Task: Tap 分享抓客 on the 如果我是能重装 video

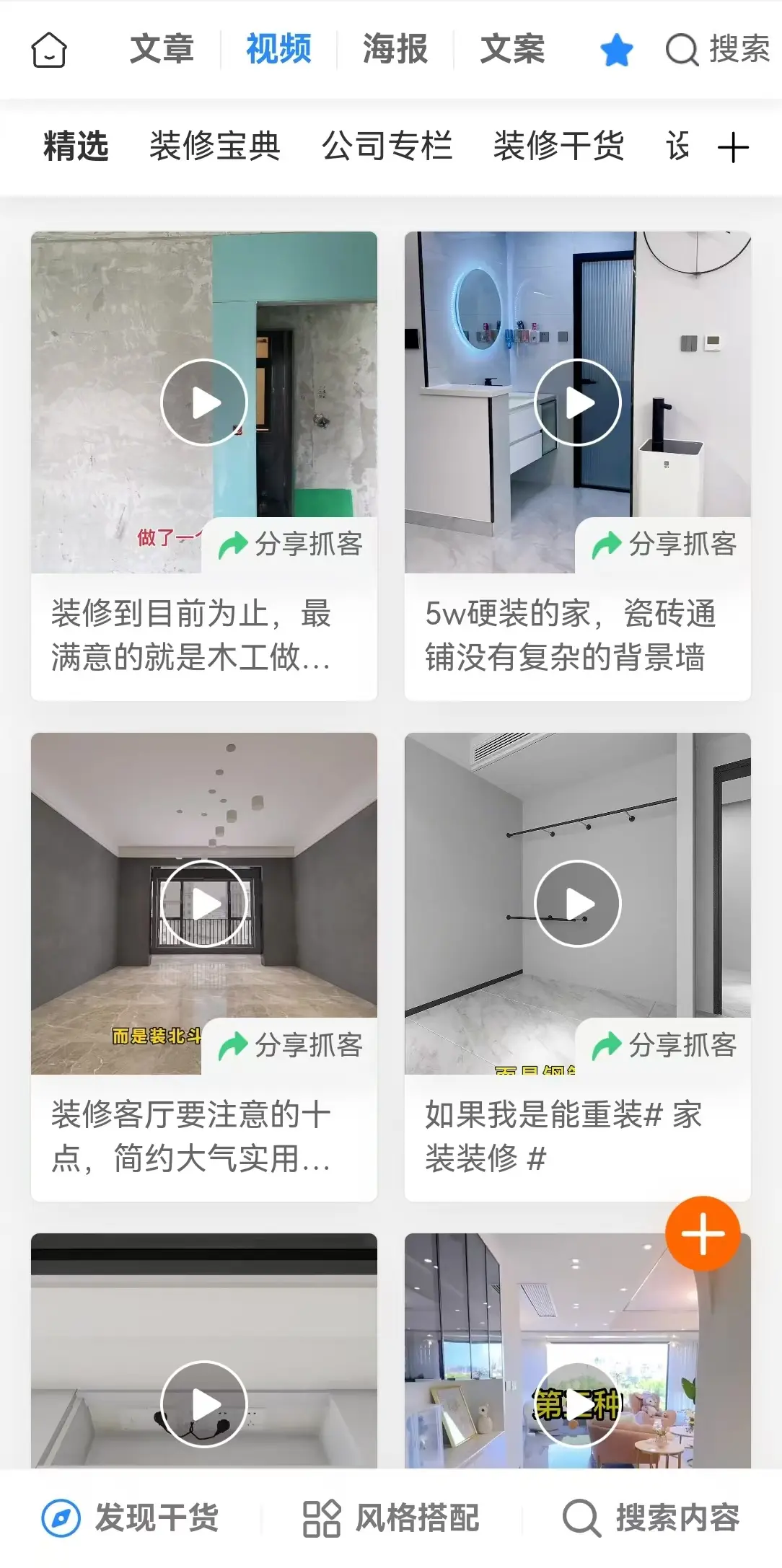Action: [x=665, y=1045]
